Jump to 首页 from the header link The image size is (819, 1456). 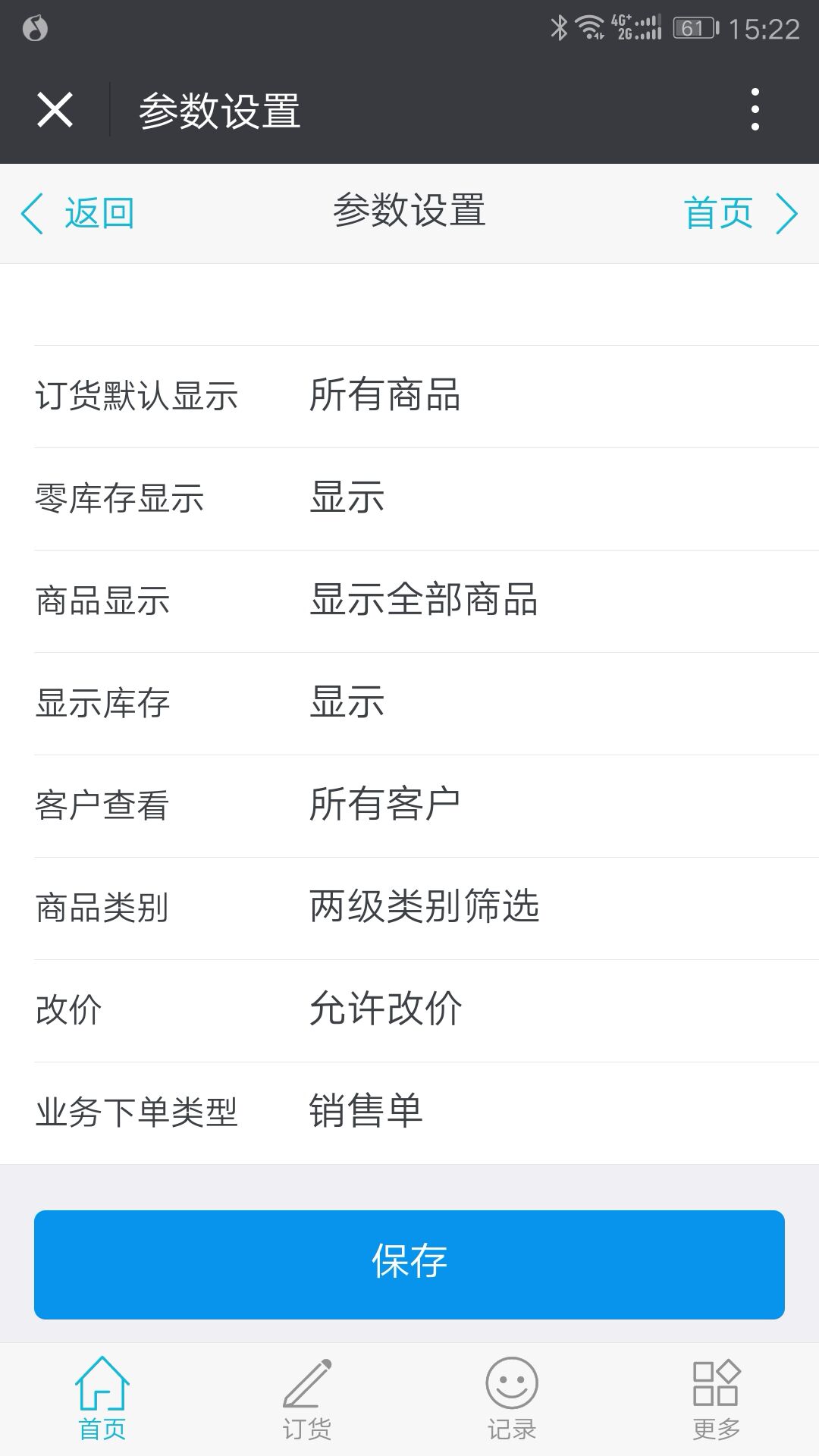click(x=739, y=213)
